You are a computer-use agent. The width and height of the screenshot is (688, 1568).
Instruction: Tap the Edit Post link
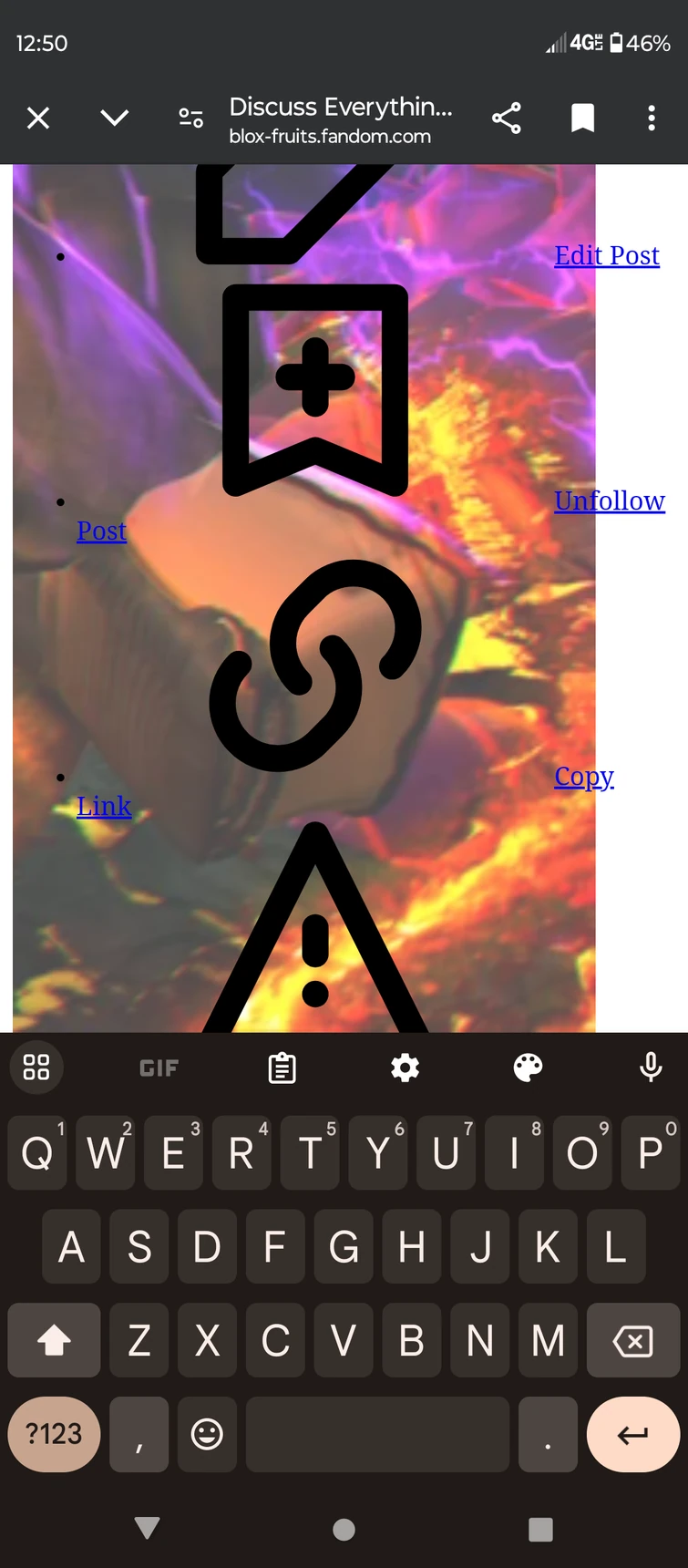click(607, 256)
